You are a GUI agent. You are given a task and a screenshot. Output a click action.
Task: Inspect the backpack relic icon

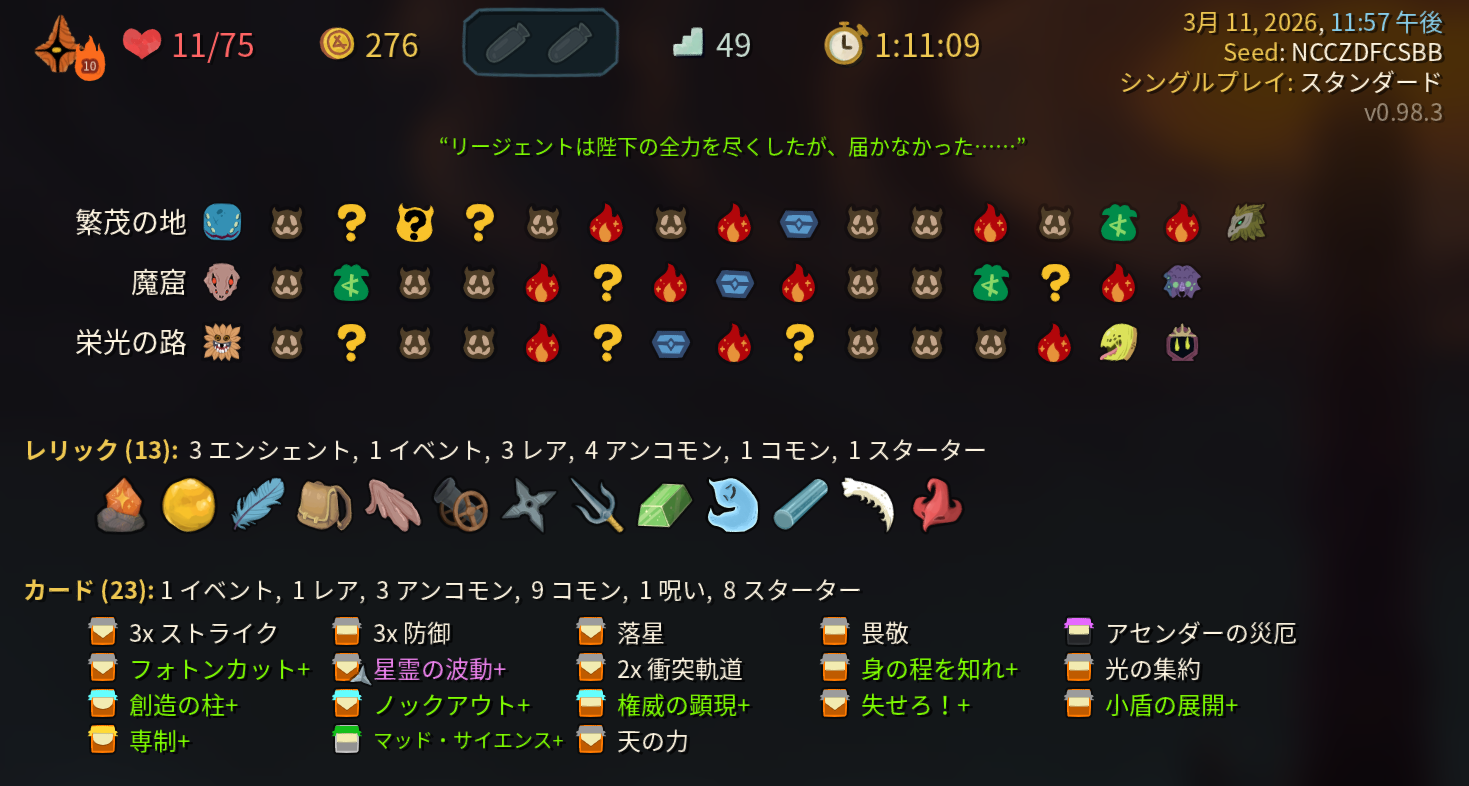[x=323, y=504]
